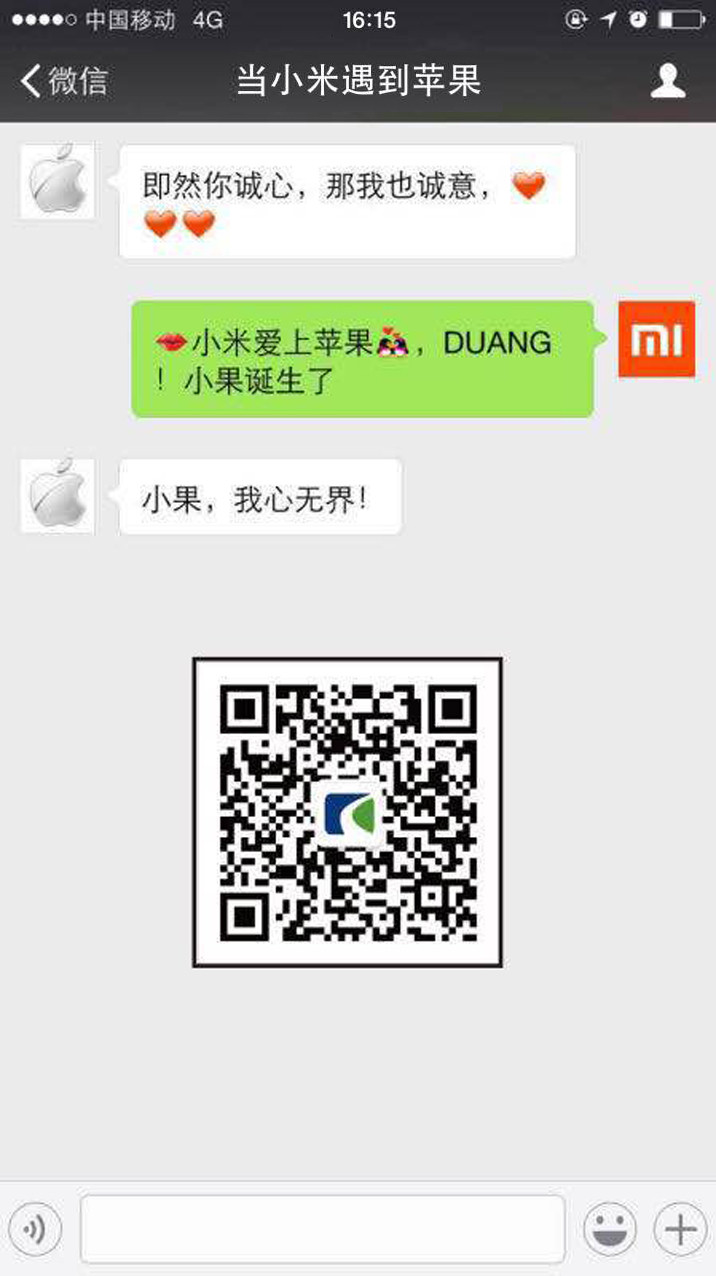
Task: Open Apple avatar beside 小果，我心无界 message
Action: pyautogui.click(x=57, y=496)
